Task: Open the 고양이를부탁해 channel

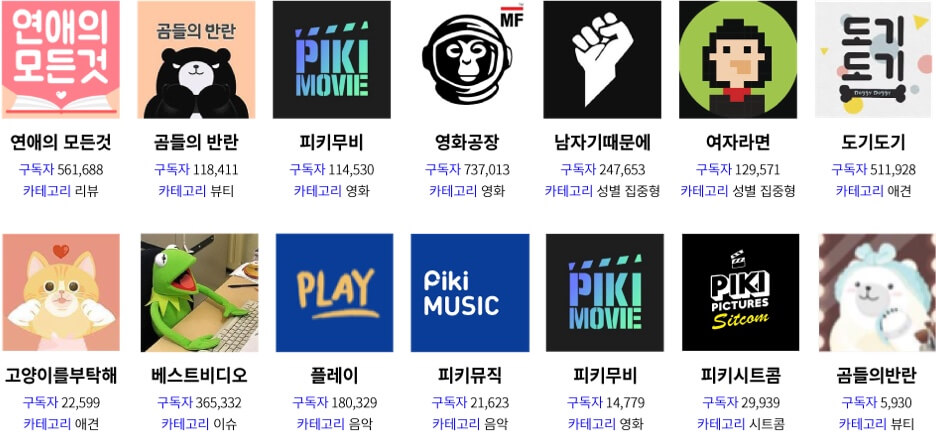Action: (x=61, y=293)
